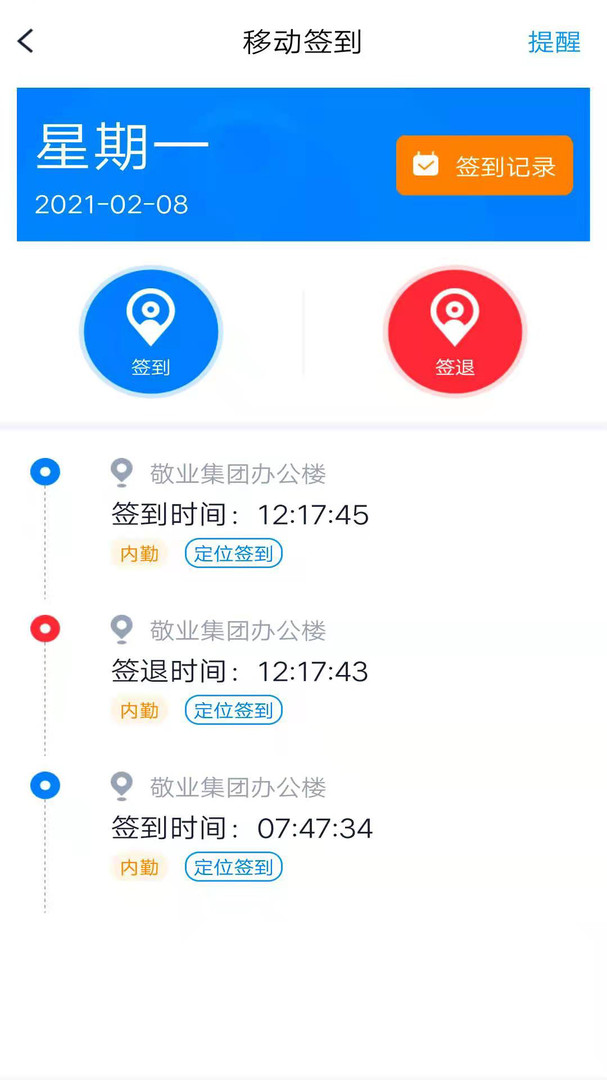Image resolution: width=607 pixels, height=1080 pixels.
Task: Tap the blue 签到 check-in button
Action: click(151, 331)
